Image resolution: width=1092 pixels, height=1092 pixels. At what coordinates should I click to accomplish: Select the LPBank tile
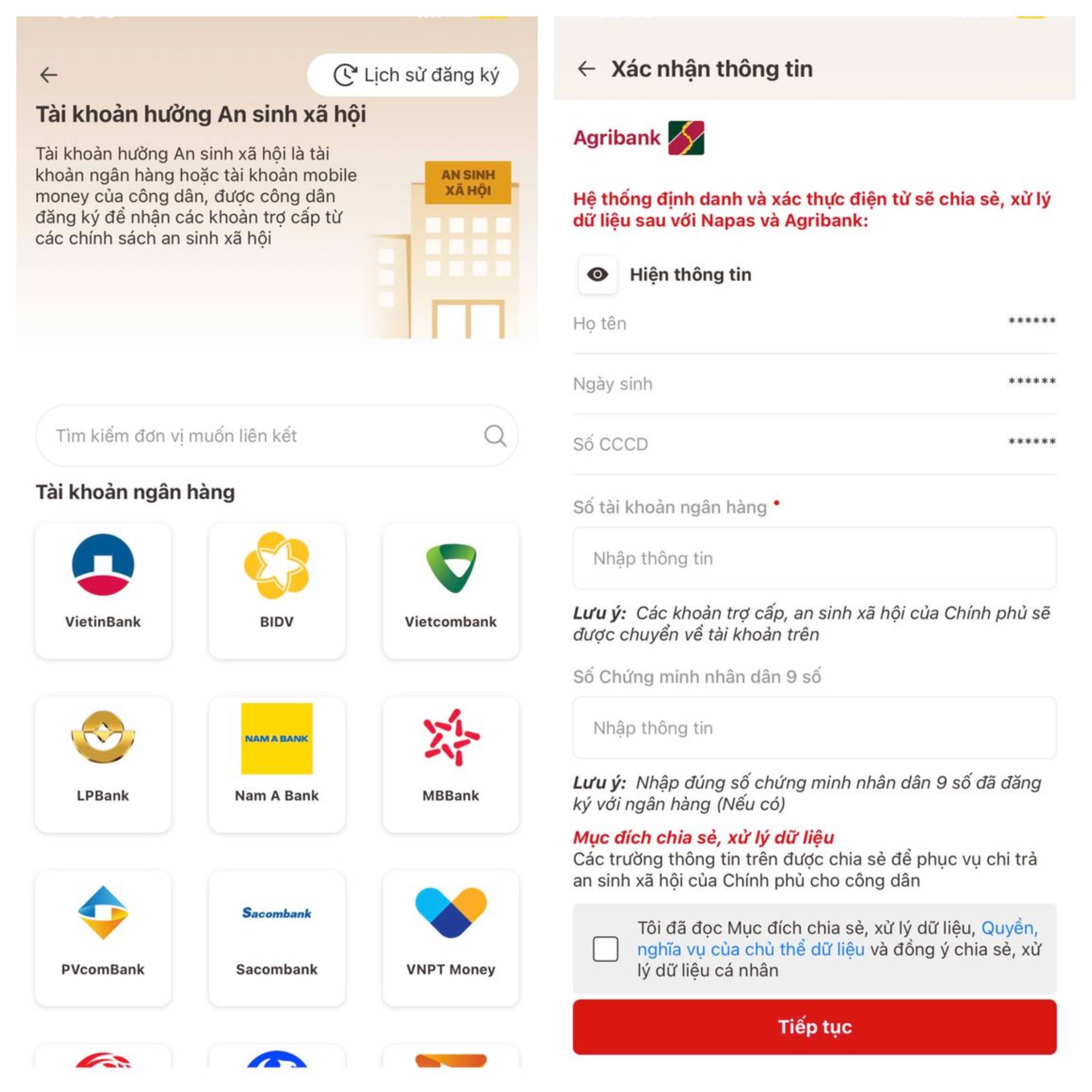click(103, 764)
